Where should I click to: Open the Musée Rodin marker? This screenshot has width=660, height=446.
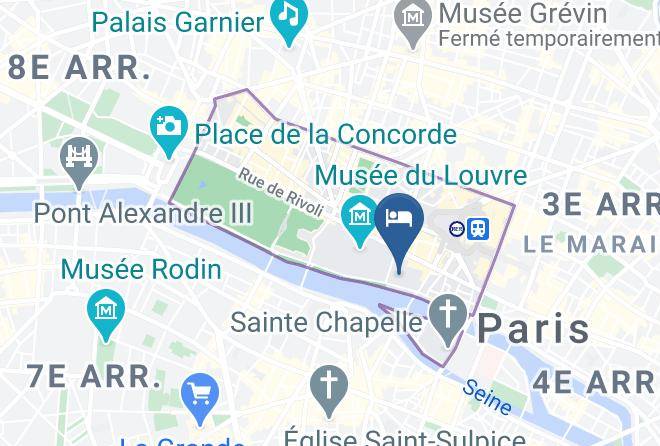coord(105,307)
